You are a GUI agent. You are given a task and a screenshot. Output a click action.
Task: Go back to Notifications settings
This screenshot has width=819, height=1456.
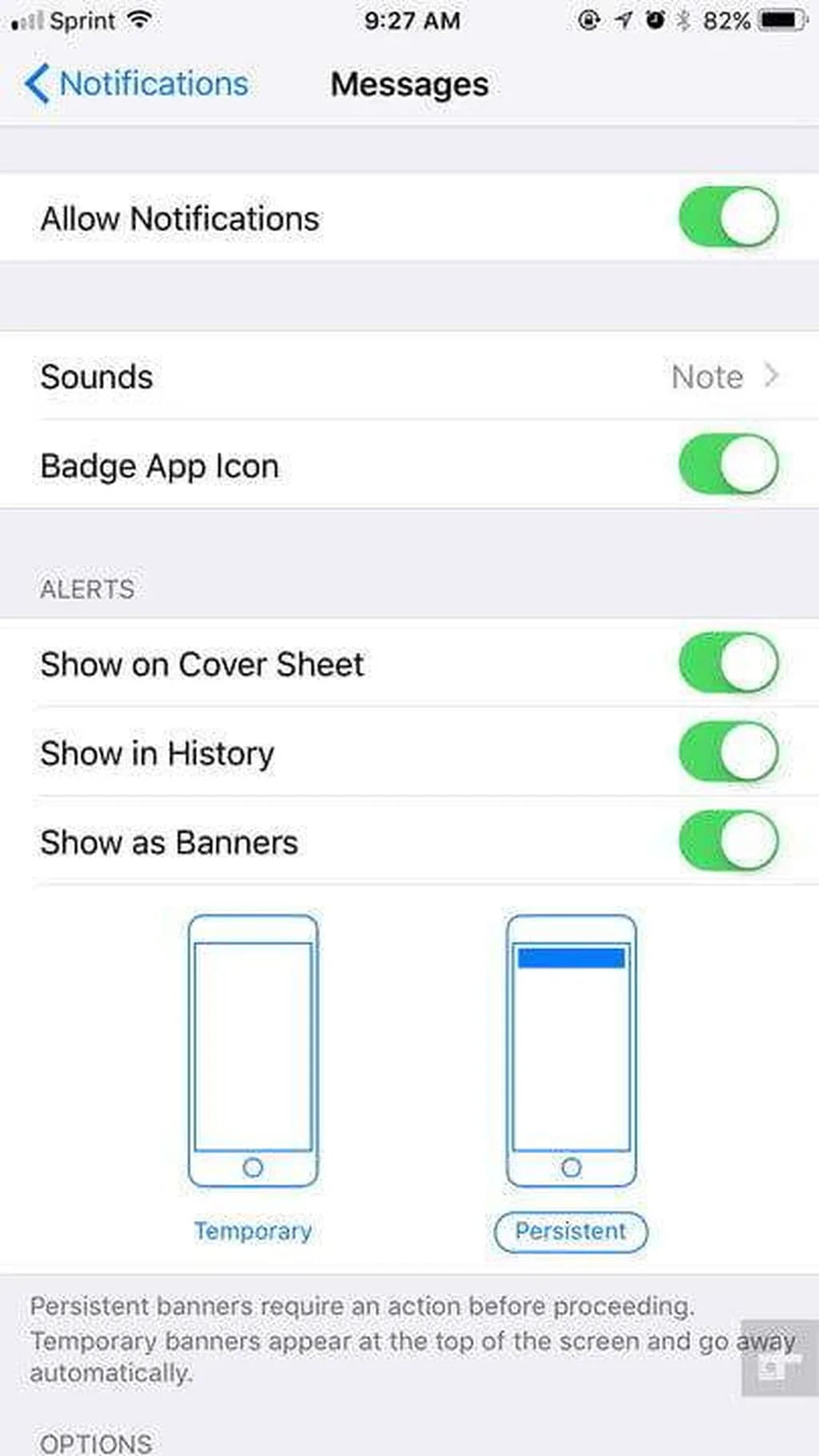coord(136,84)
